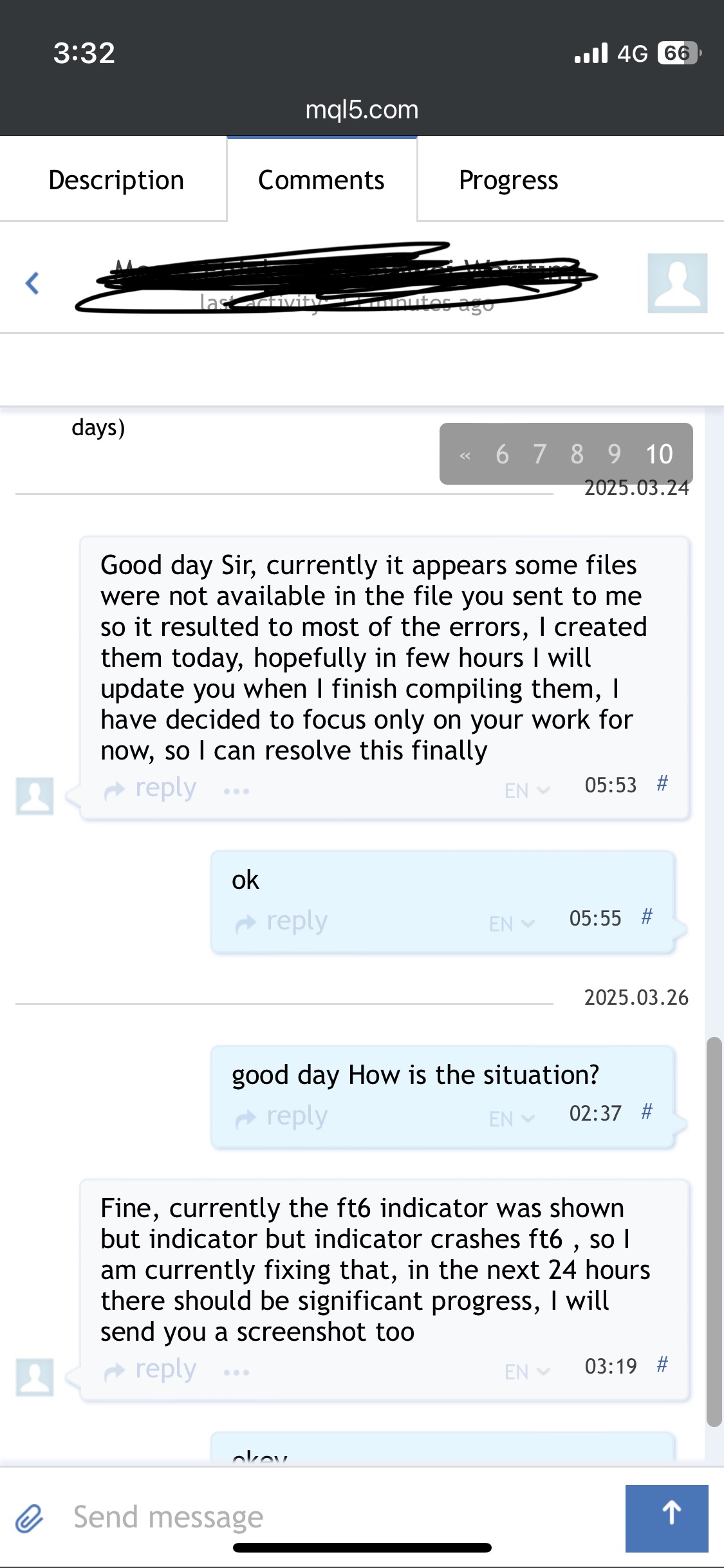Attach a file with the paperclip icon

30,1518
